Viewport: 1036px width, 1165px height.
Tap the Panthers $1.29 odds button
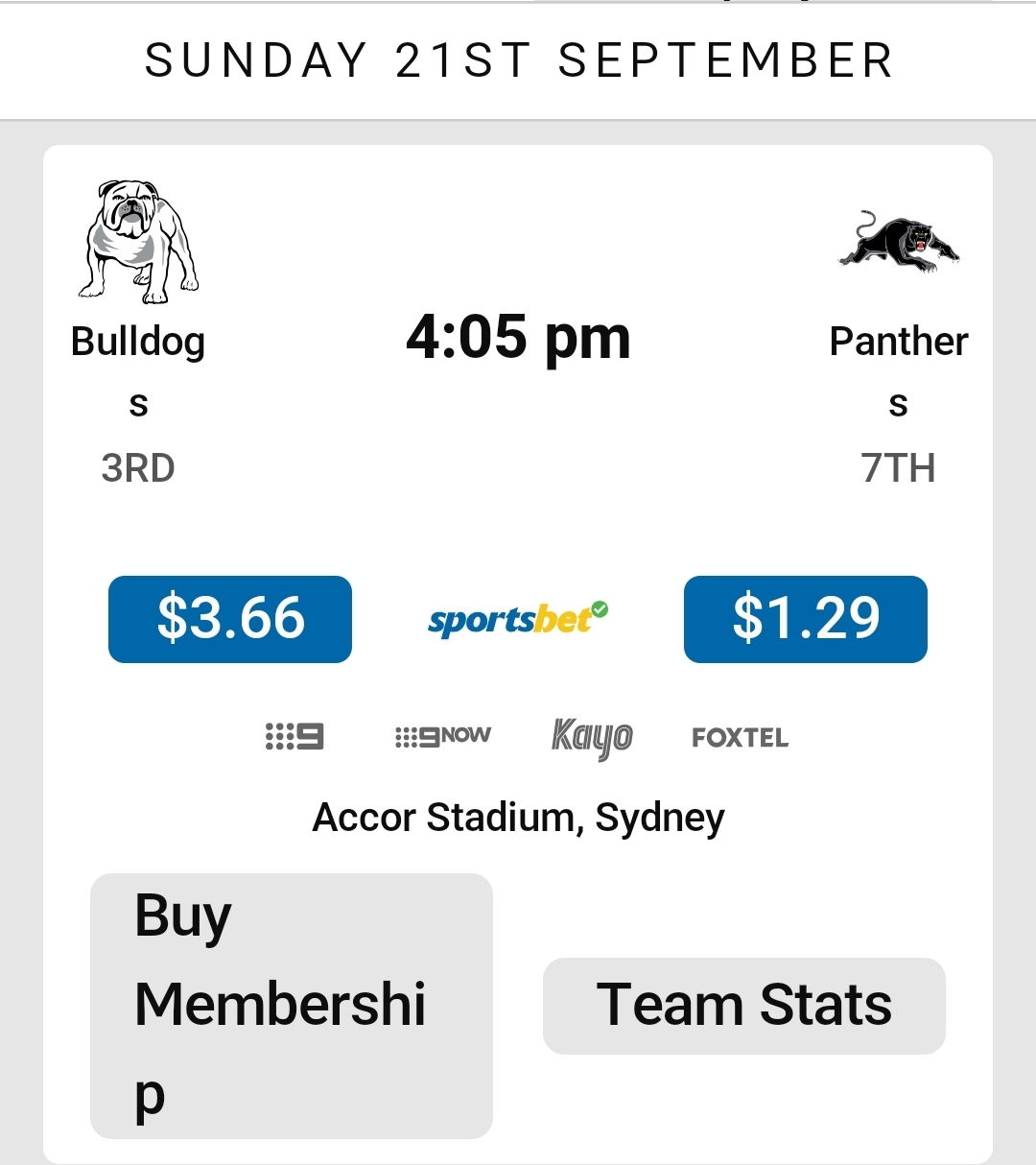coord(805,619)
